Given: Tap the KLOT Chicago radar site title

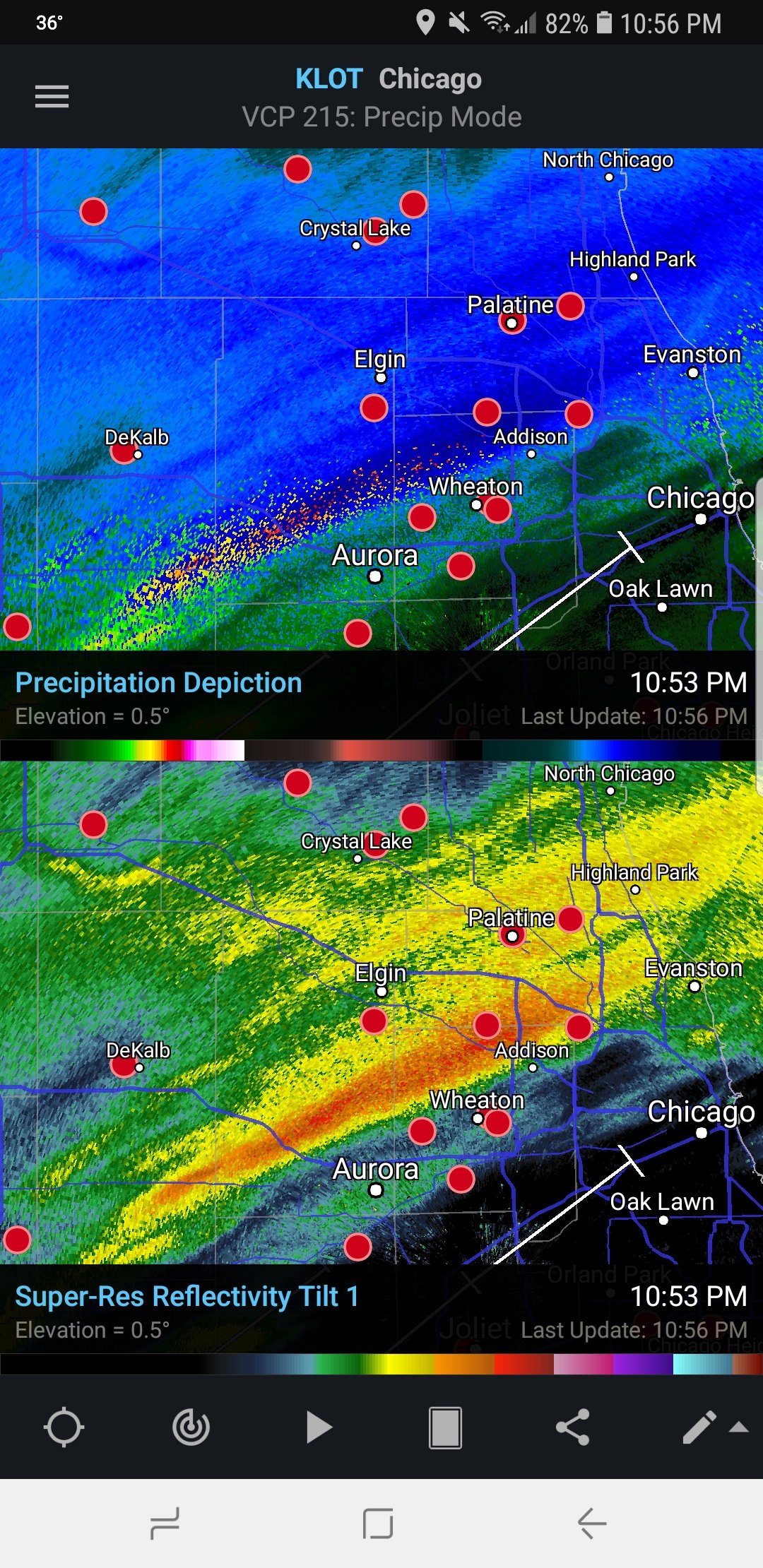Looking at the screenshot, I should [388, 78].
